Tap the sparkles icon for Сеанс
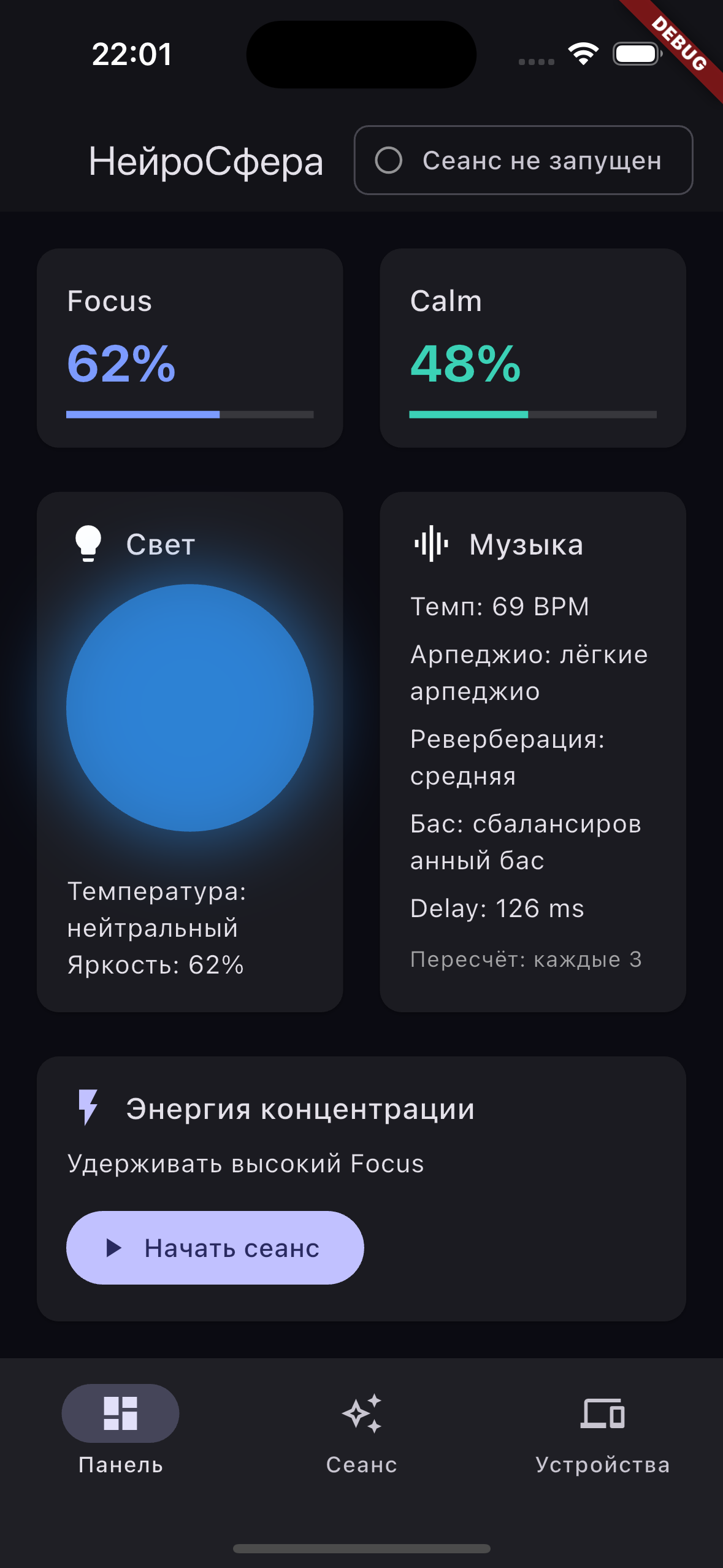This screenshot has width=723, height=1568. 362,1413
